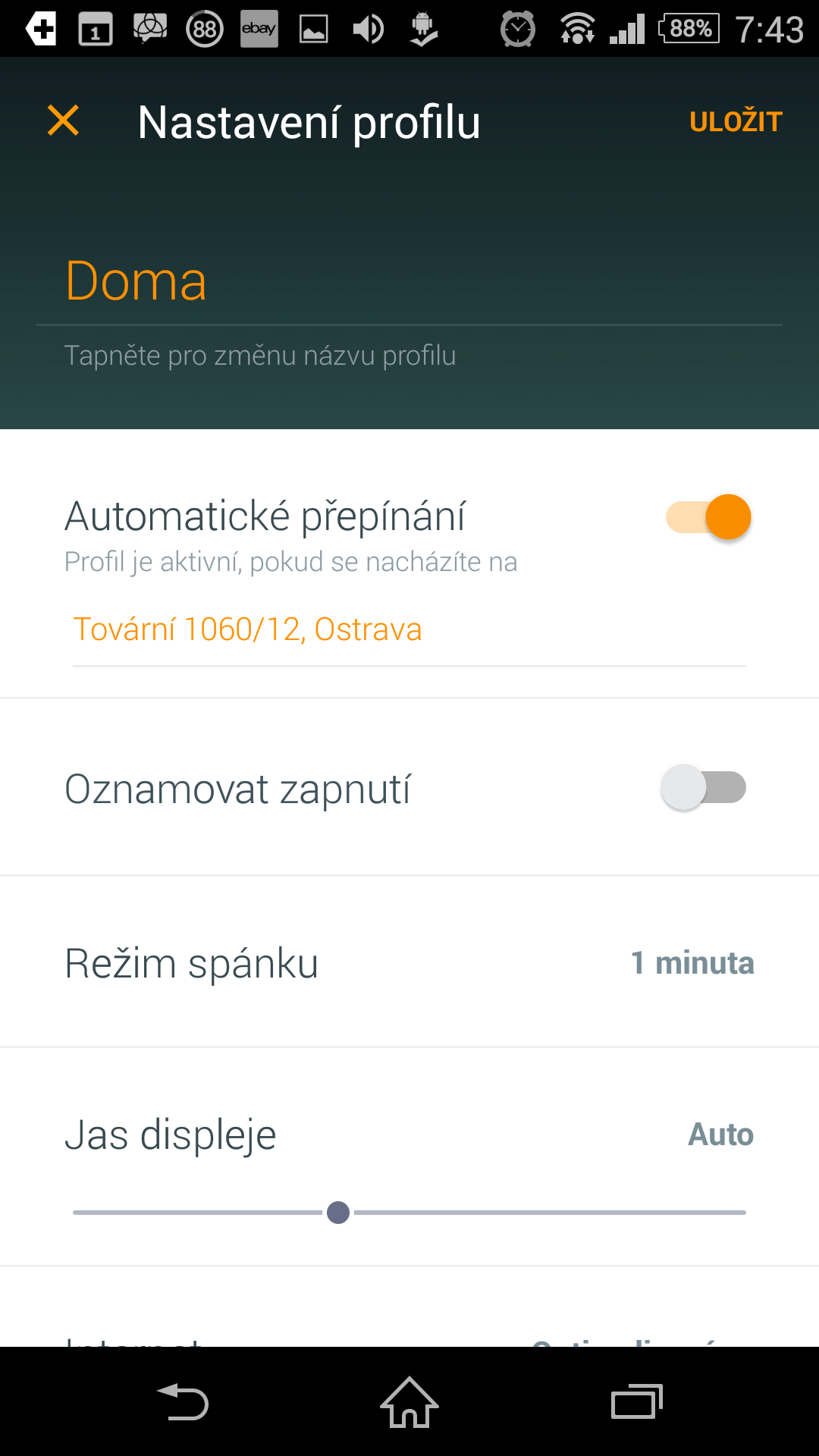Open Režim spánku setting
The height and width of the screenshot is (1456, 819).
click(x=409, y=963)
